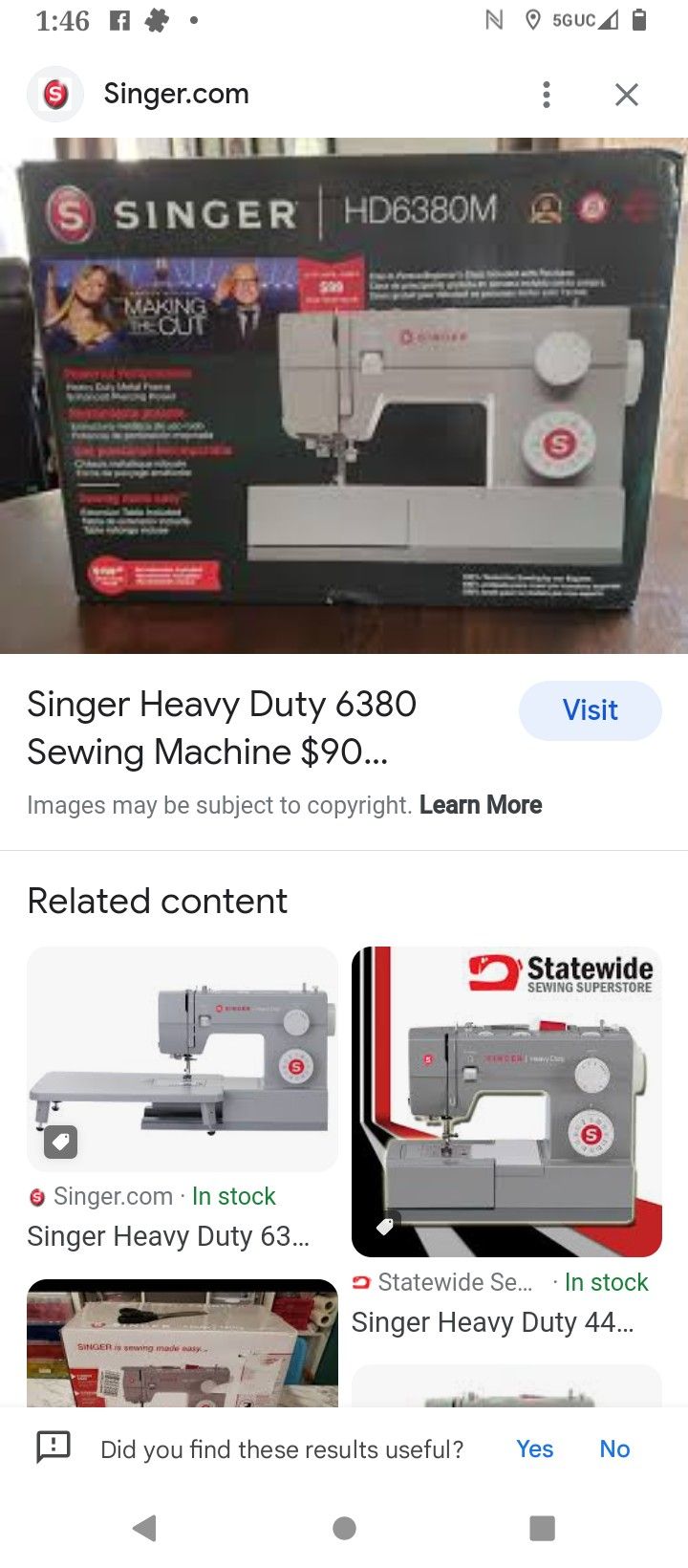Image resolution: width=688 pixels, height=1568 pixels.
Task: Tap the location pin in the status bar
Action: coord(531,20)
